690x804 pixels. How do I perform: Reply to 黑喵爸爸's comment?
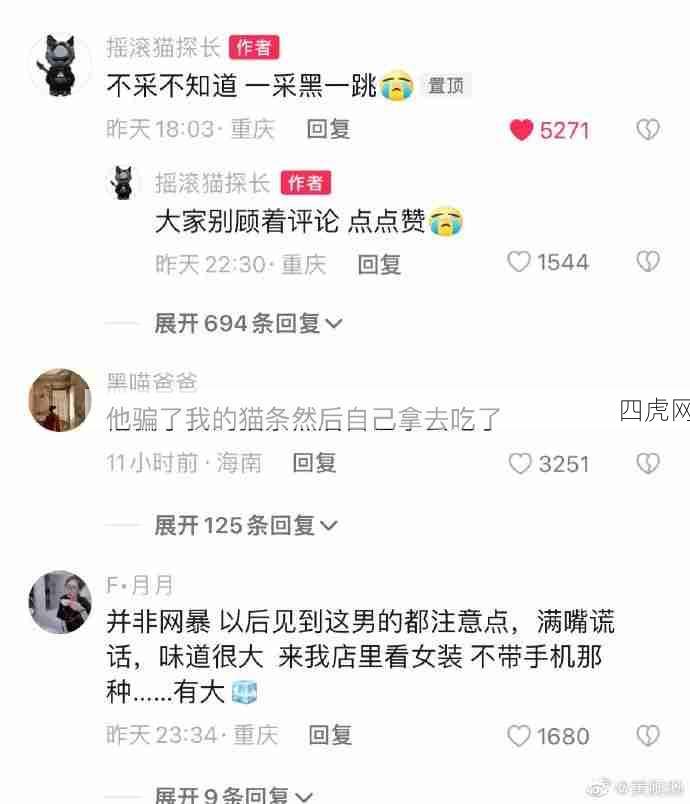(x=314, y=463)
